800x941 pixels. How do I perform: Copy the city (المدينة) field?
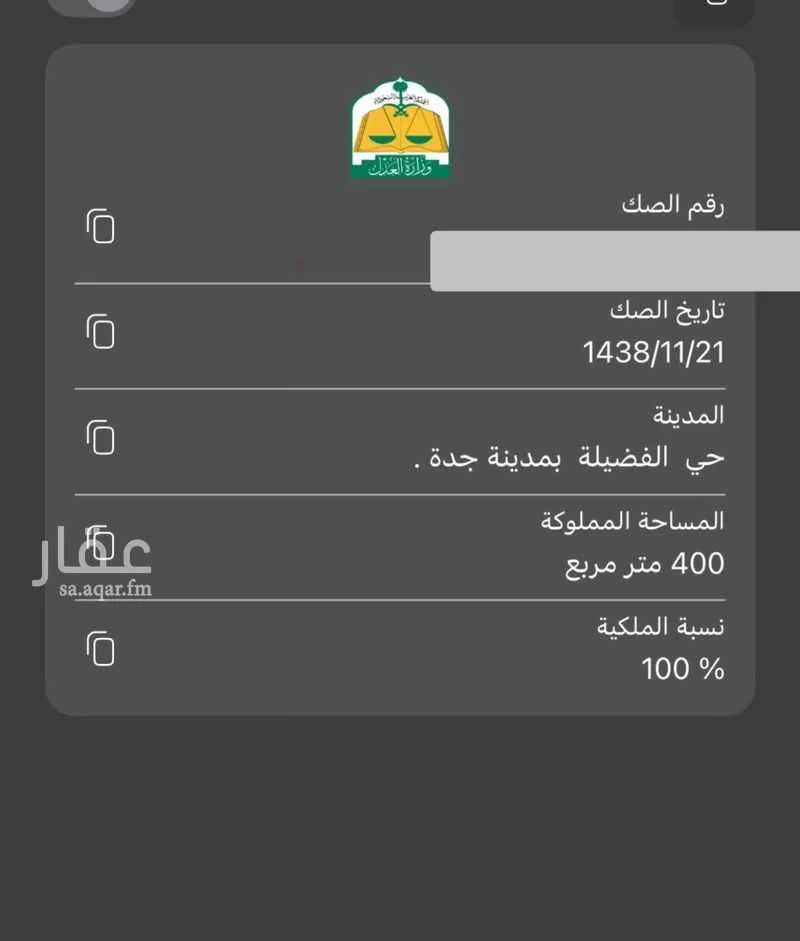click(x=100, y=437)
